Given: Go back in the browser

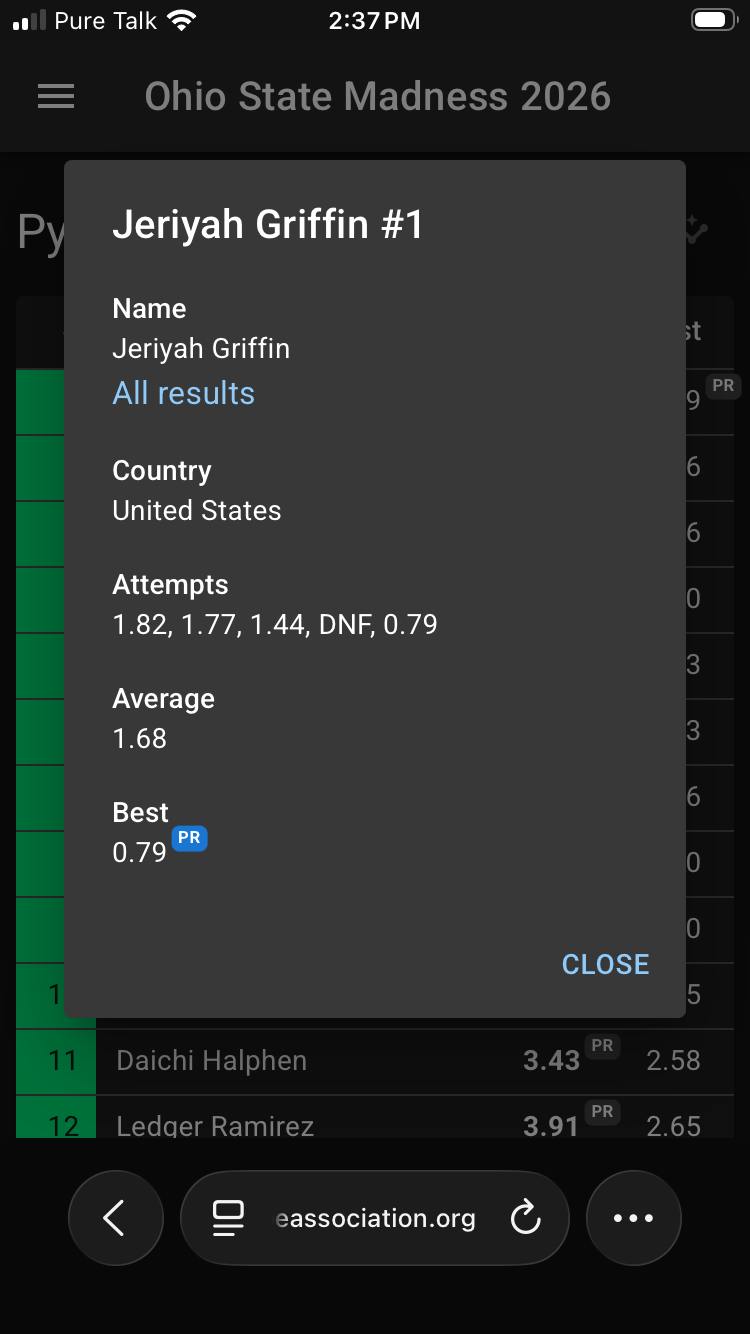Looking at the screenshot, I should [115, 1218].
